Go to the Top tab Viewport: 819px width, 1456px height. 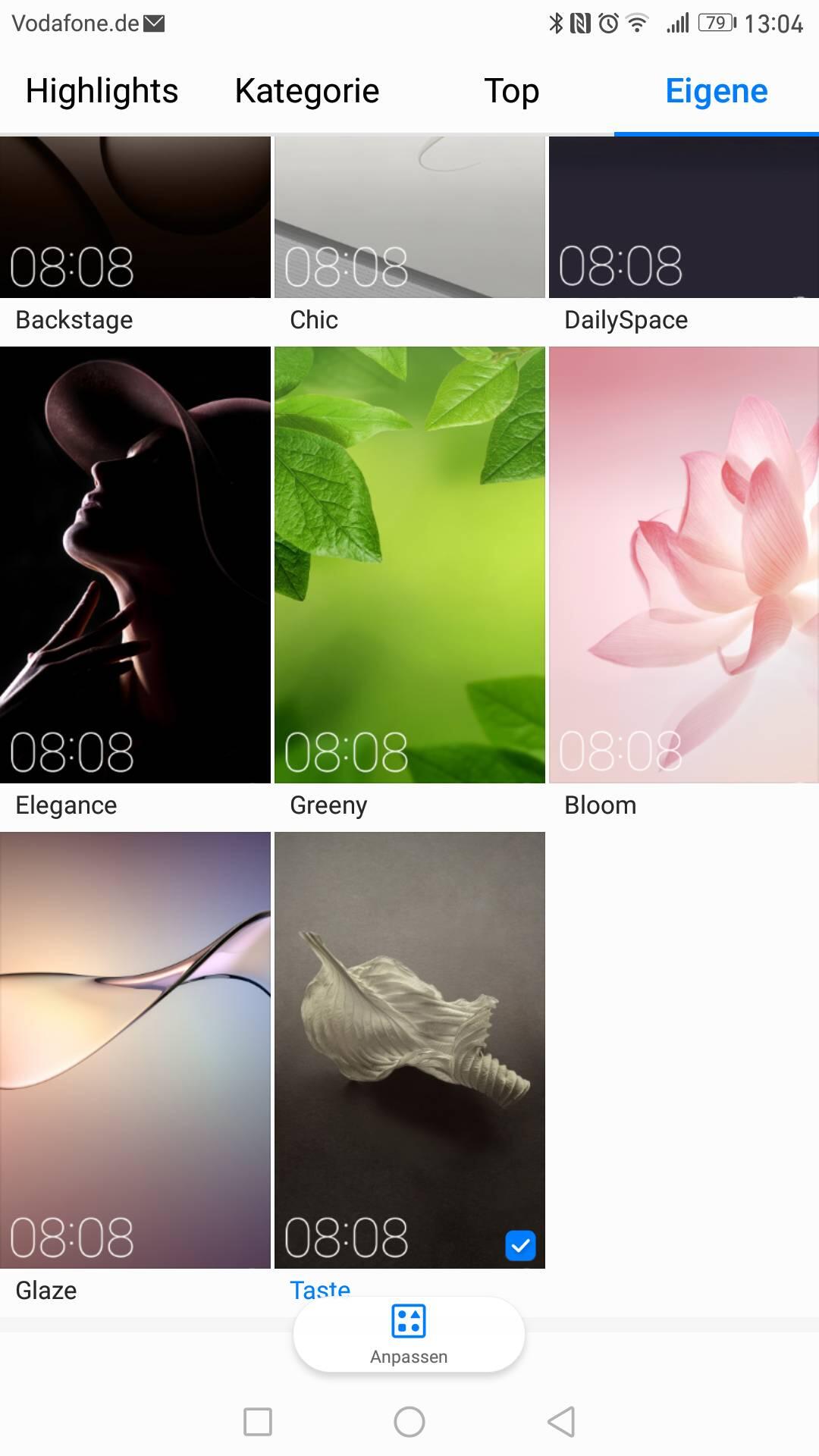click(x=511, y=91)
